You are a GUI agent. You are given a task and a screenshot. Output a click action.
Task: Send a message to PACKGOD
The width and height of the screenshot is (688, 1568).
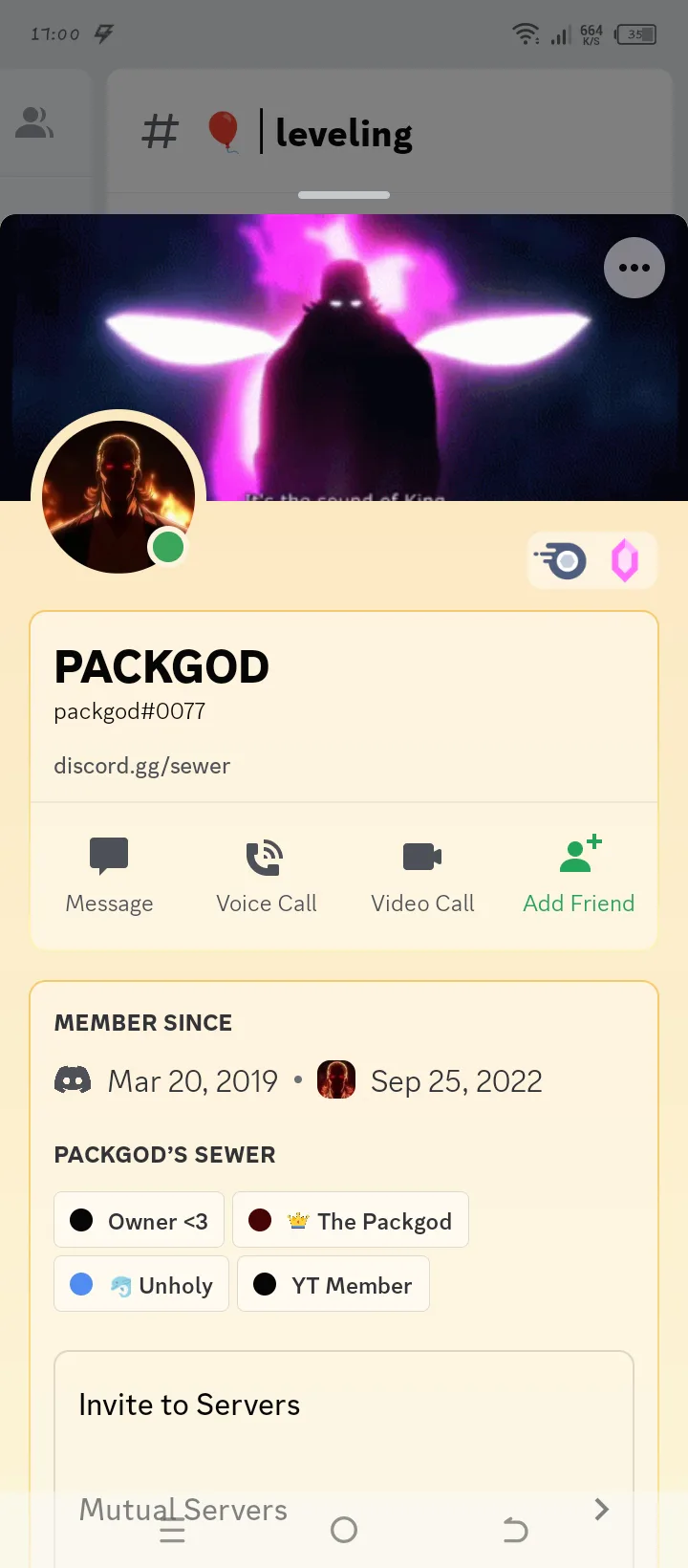click(109, 875)
